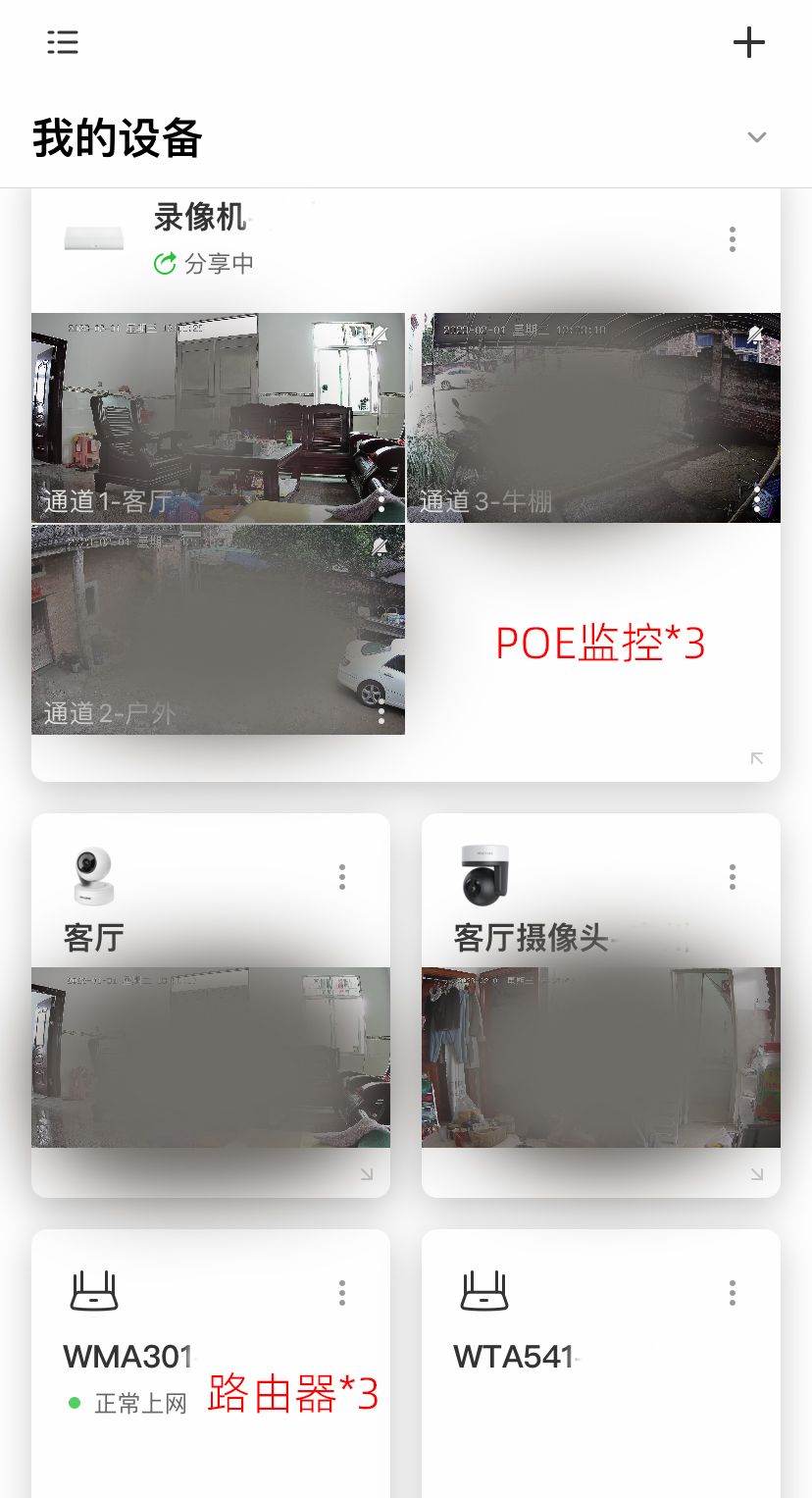The height and width of the screenshot is (1498, 812).
Task: Open the WTA541 router card
Action: click(x=601, y=1364)
